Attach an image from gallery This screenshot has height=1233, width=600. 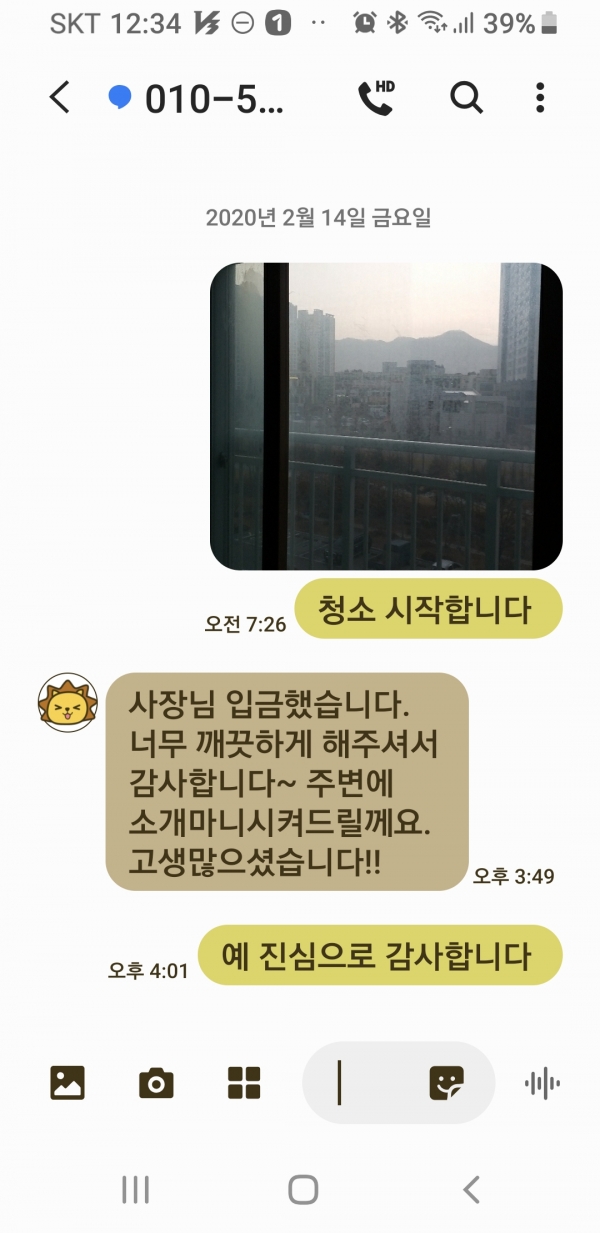67,1082
